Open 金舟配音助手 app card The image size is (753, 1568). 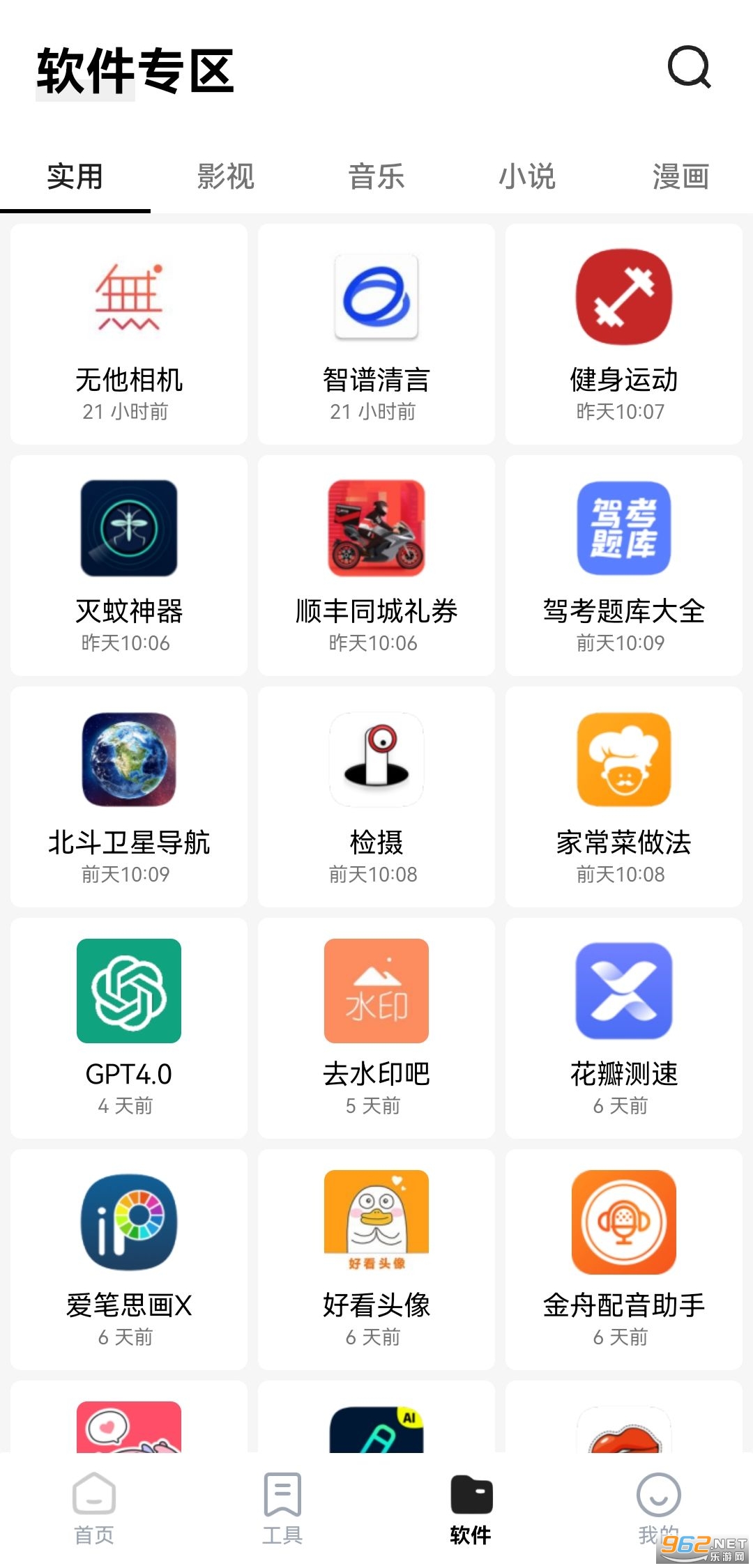[x=623, y=1259]
